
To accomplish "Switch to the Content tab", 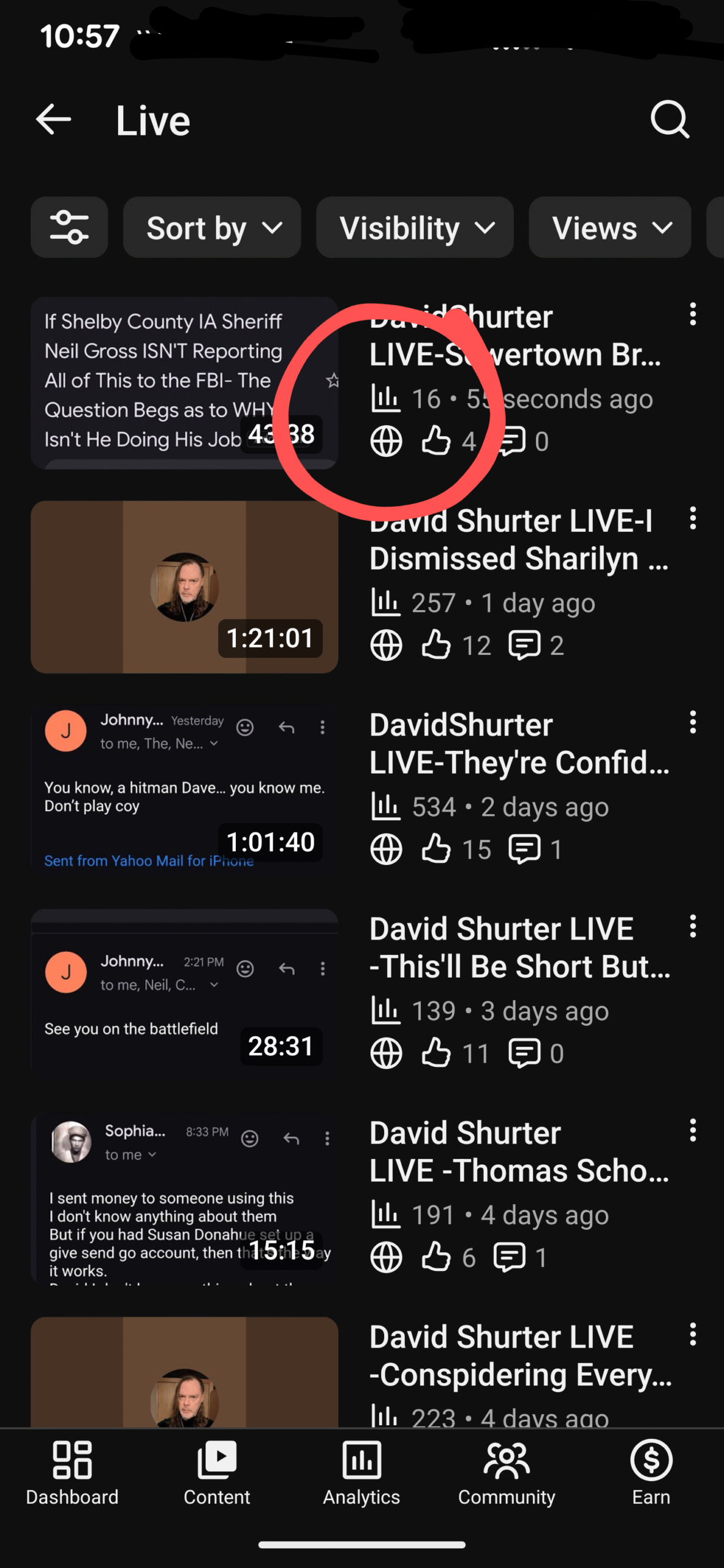I will point(217,1472).
